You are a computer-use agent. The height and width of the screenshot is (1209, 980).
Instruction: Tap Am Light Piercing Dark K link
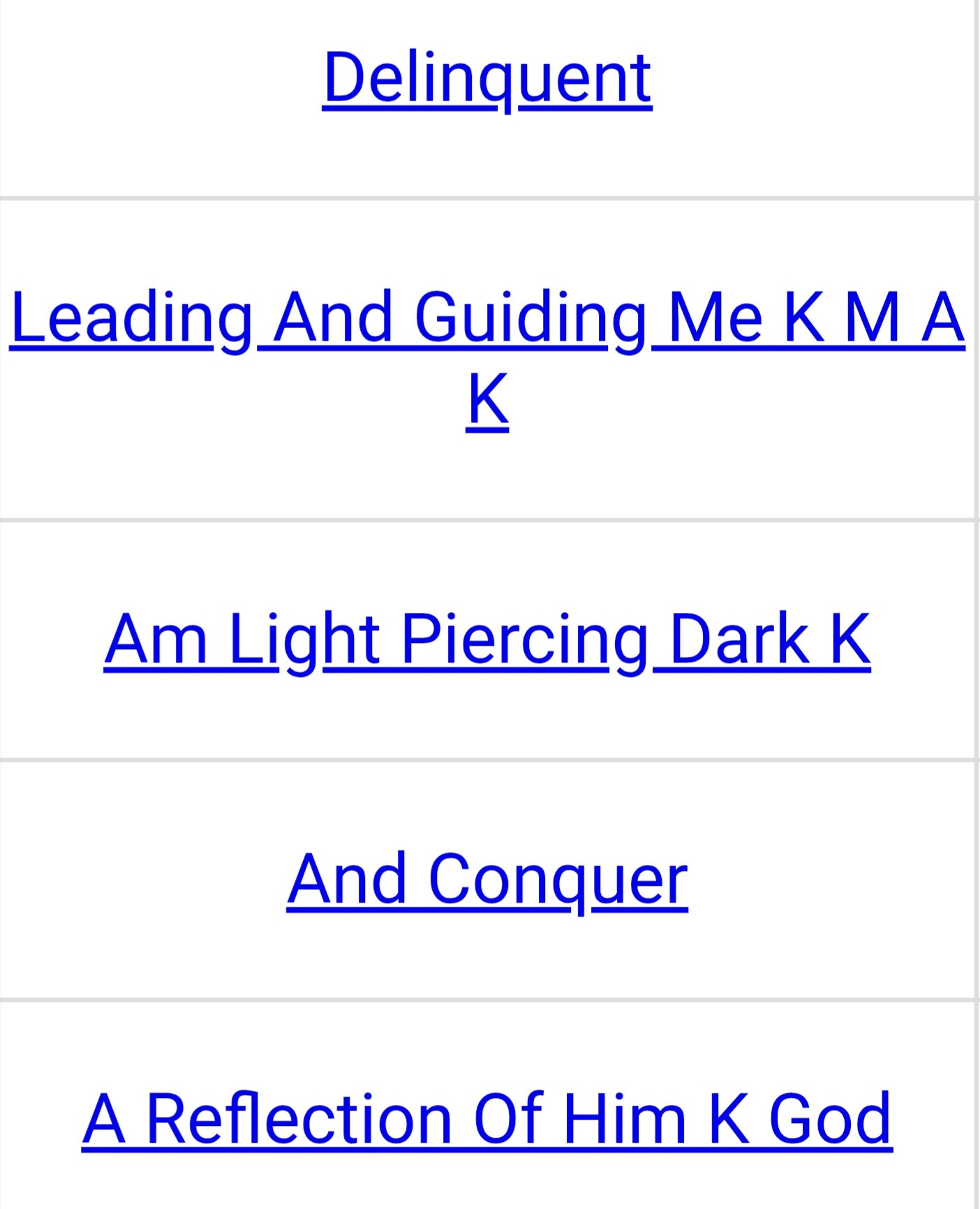pos(487,639)
